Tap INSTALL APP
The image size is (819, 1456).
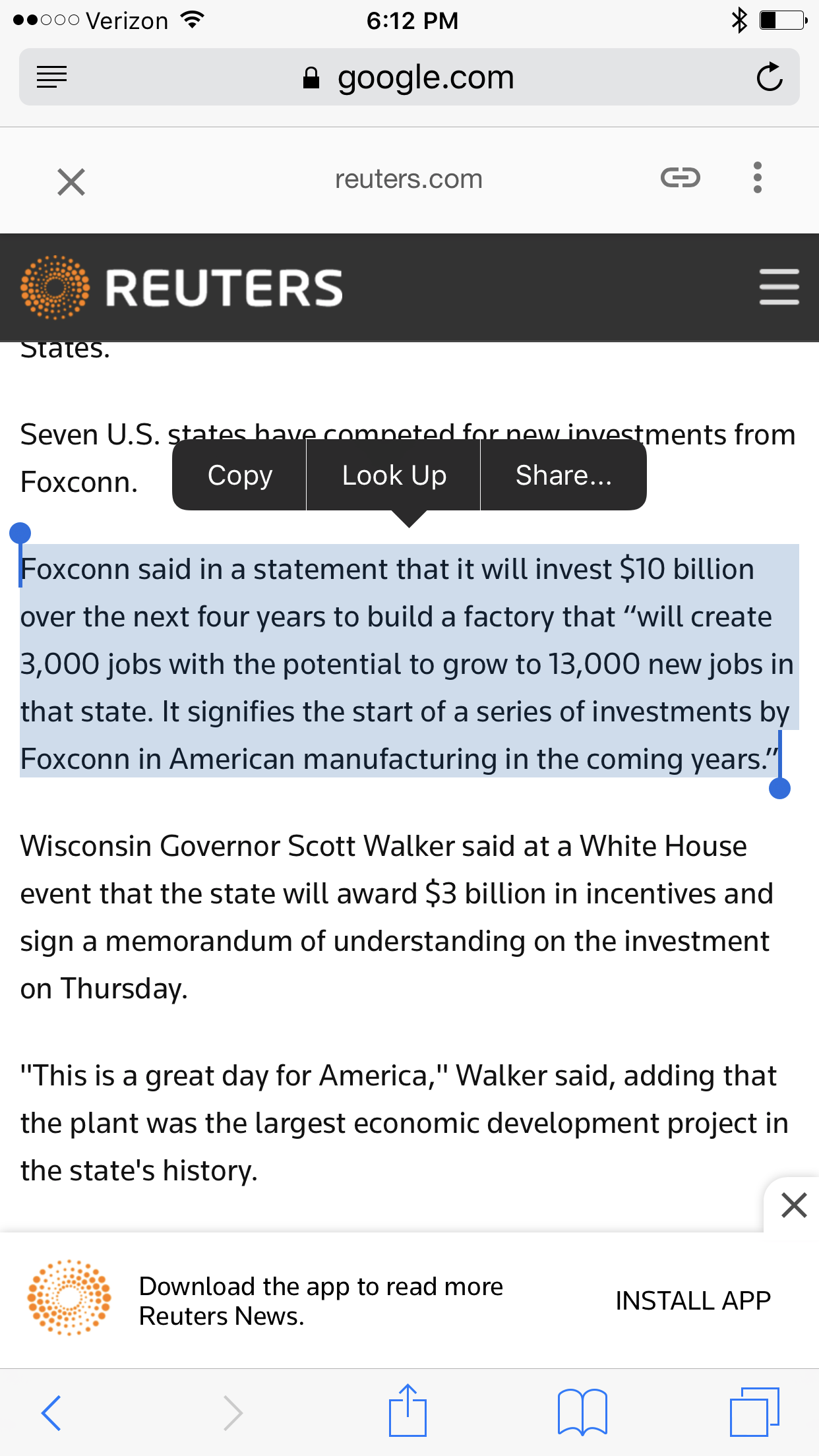point(693,1301)
